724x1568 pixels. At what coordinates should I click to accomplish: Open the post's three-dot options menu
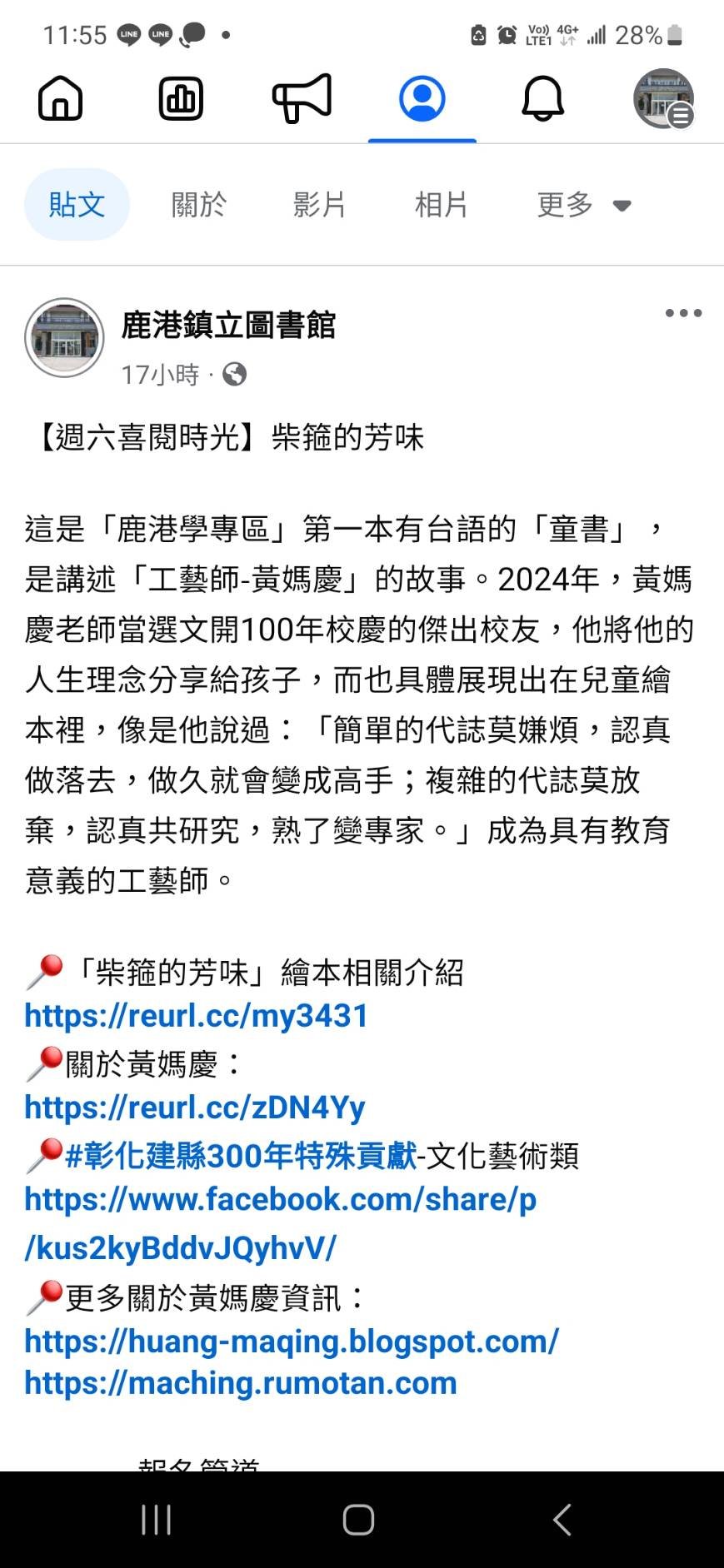(683, 313)
